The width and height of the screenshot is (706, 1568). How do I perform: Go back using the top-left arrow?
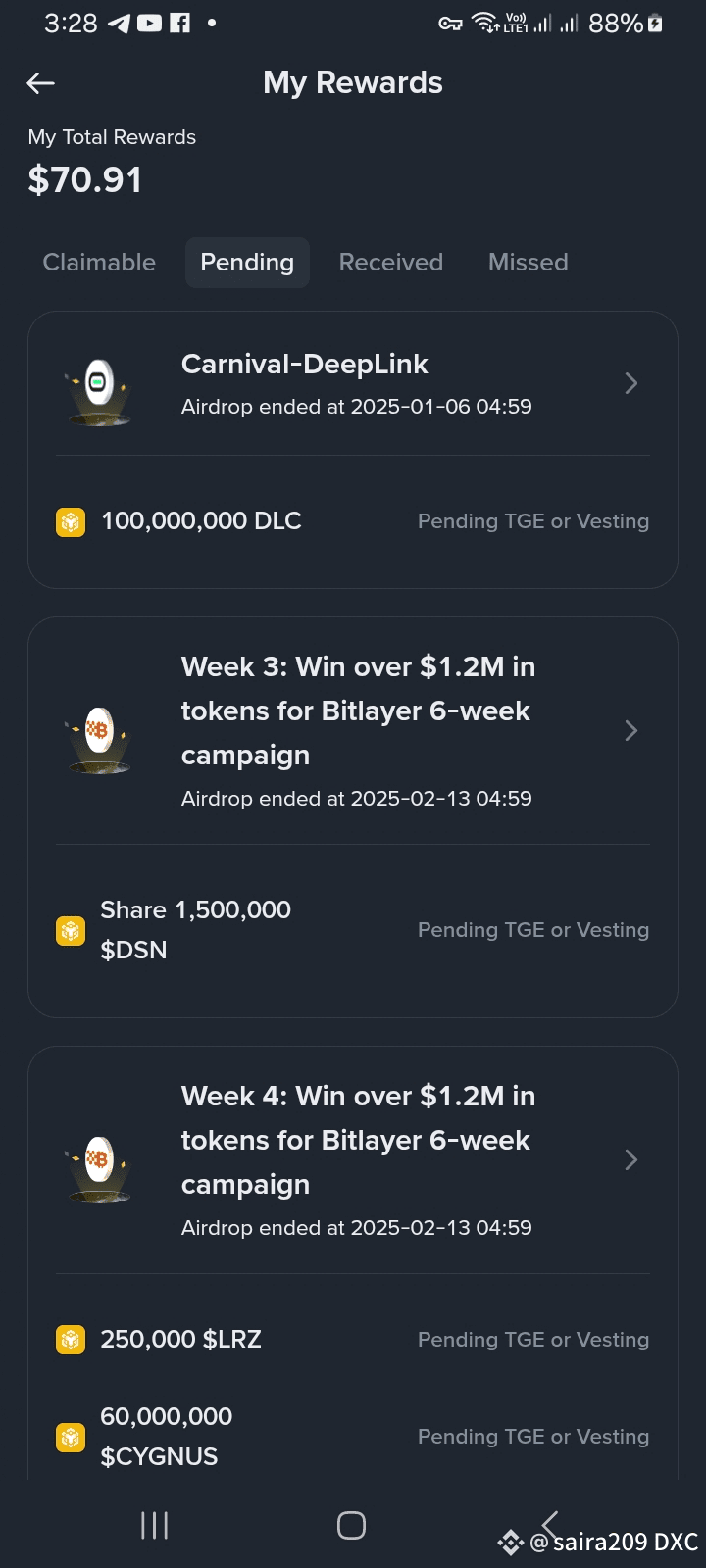pos(40,83)
